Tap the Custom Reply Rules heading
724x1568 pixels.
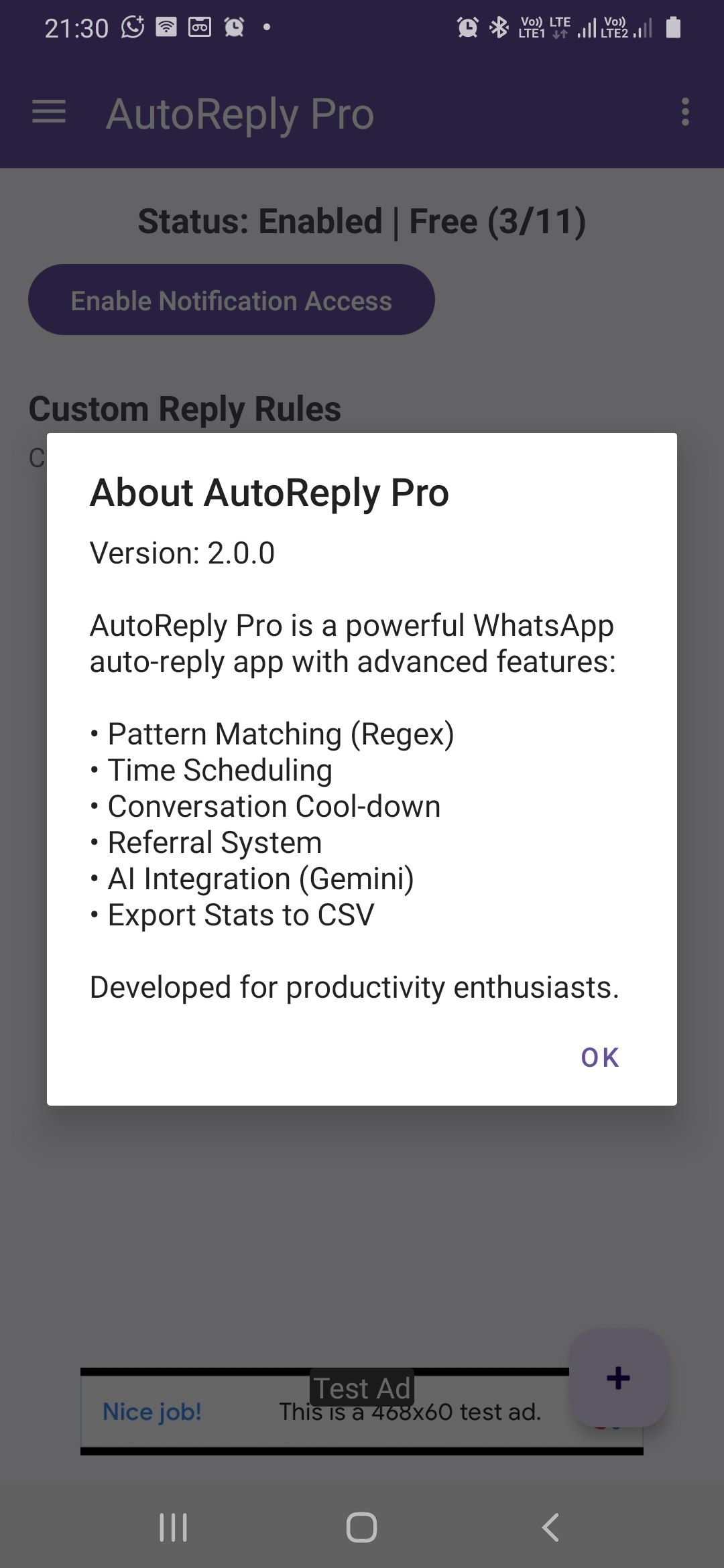[185, 409]
